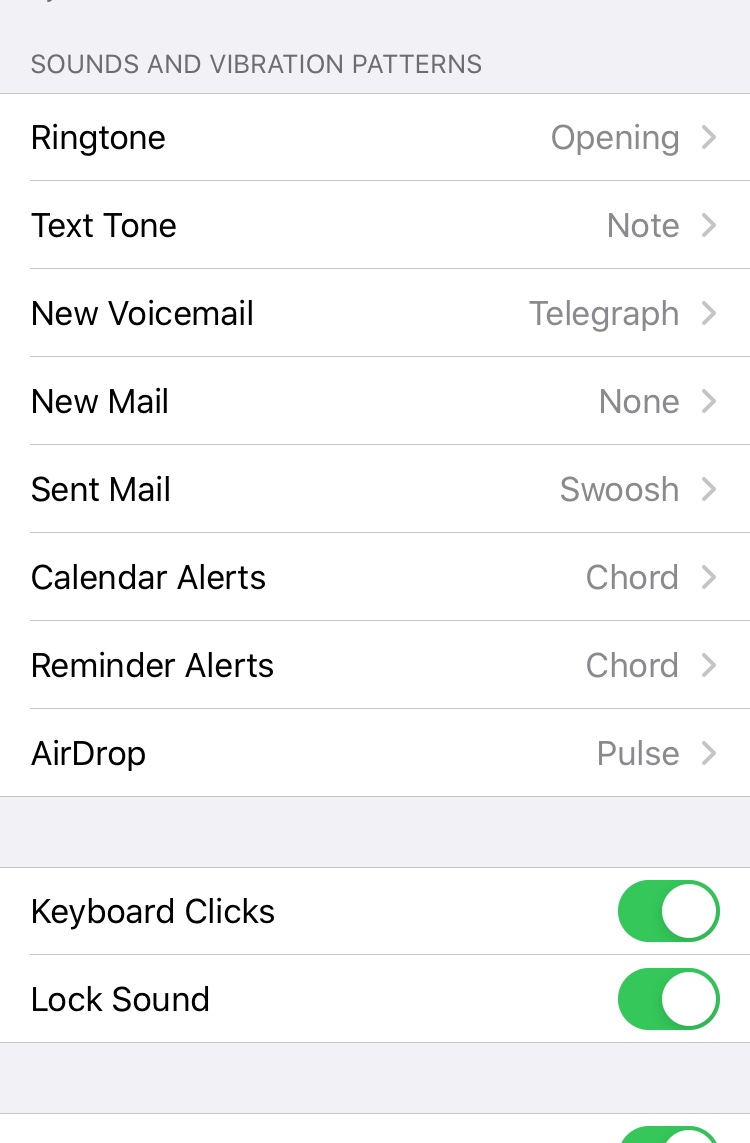Change the Text Tone sound
This screenshot has width=750, height=1143.
click(375, 226)
